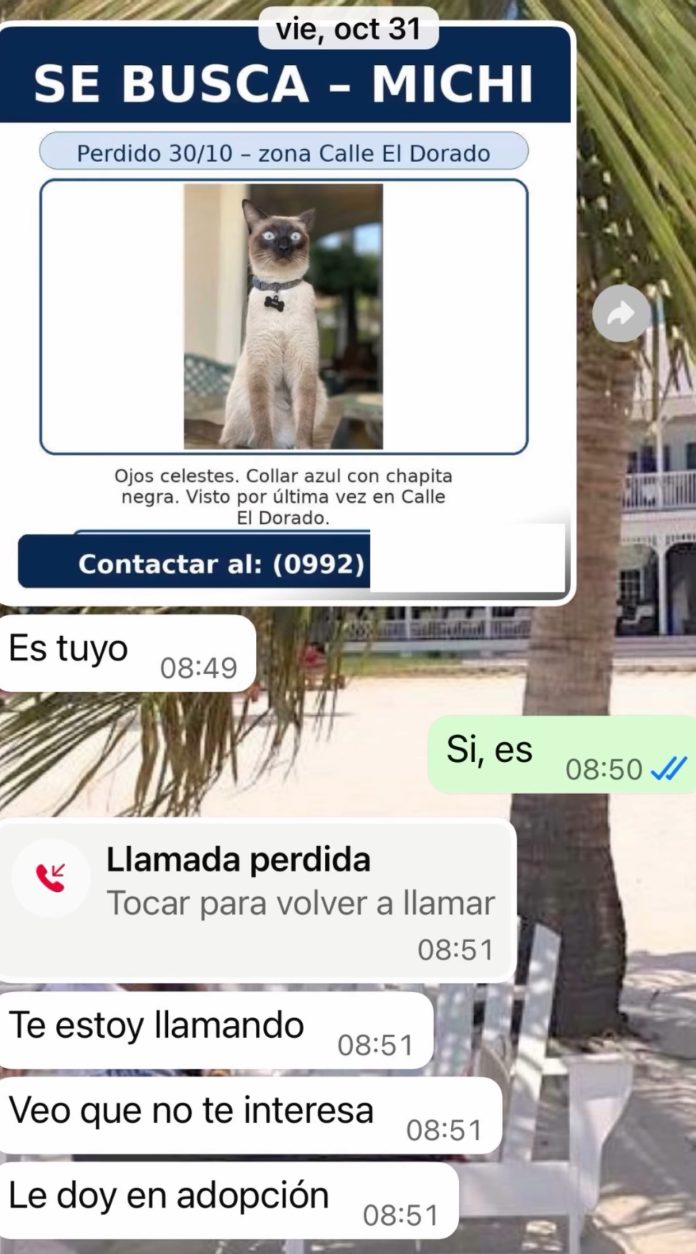Forward the SE BUSCA - MICHI image
The image size is (696, 1254).
(621, 315)
